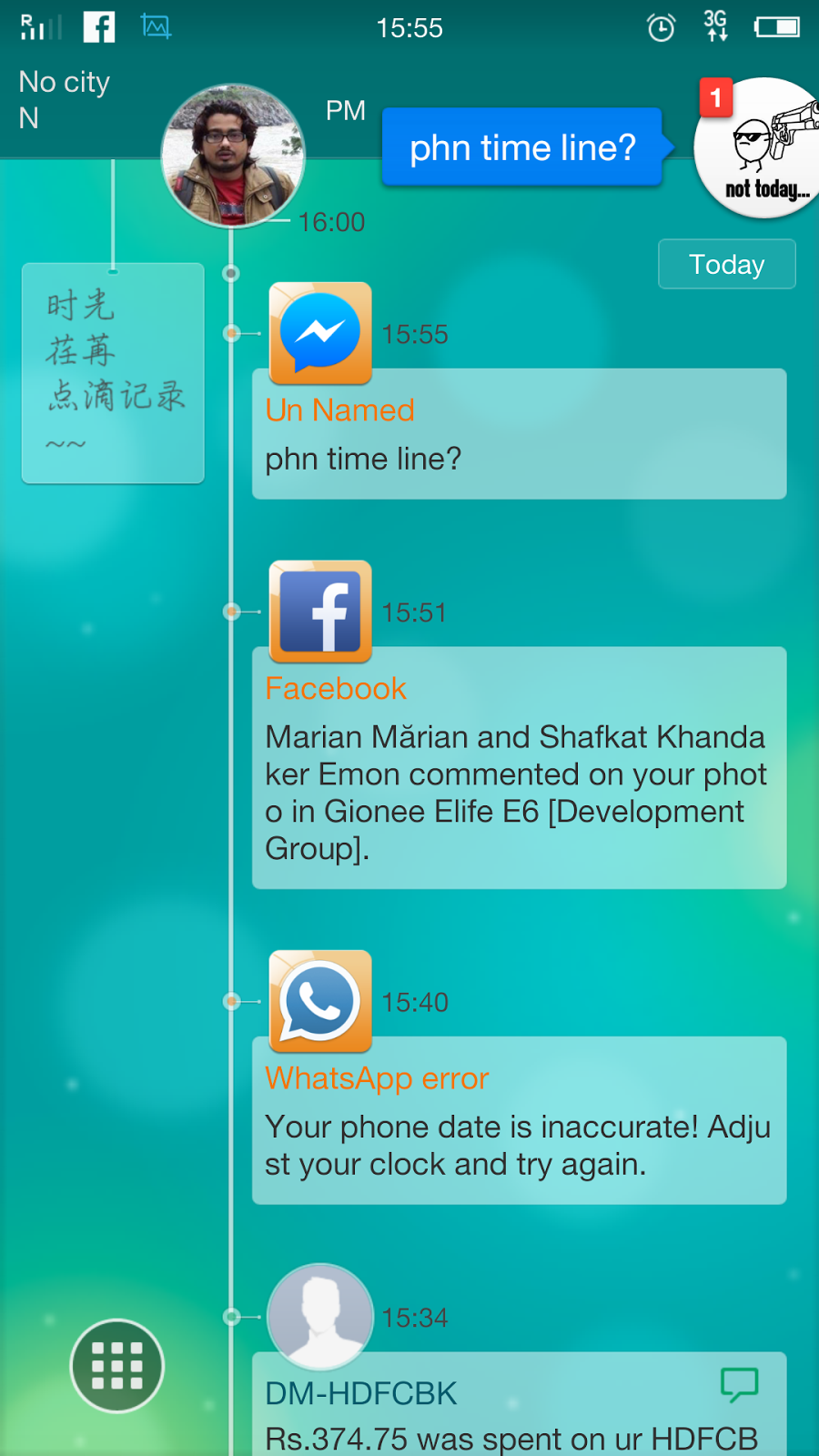Open the Messenger message from Un Named
The height and width of the screenshot is (1456, 819).
(x=519, y=434)
